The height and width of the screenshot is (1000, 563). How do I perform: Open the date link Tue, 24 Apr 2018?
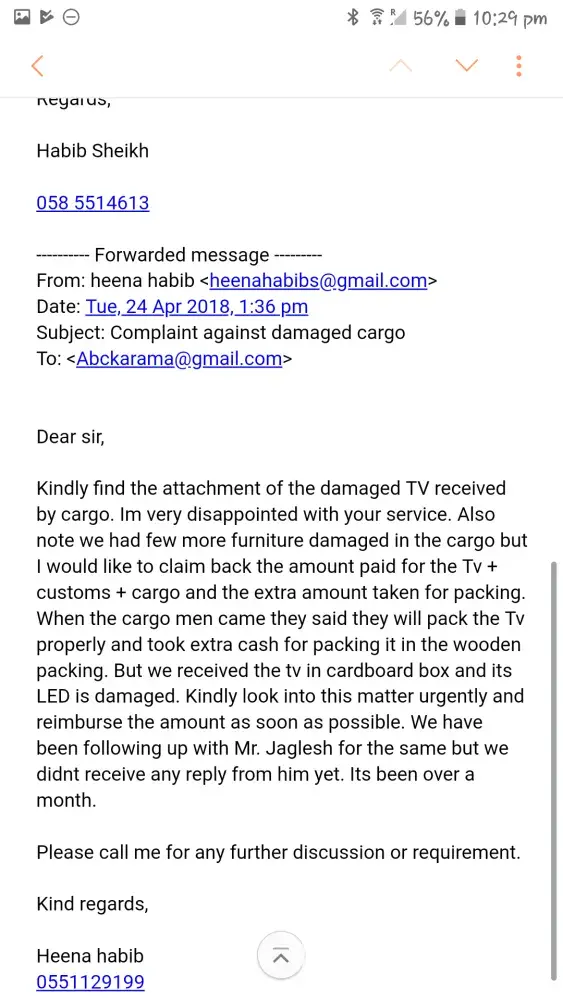[196, 307]
